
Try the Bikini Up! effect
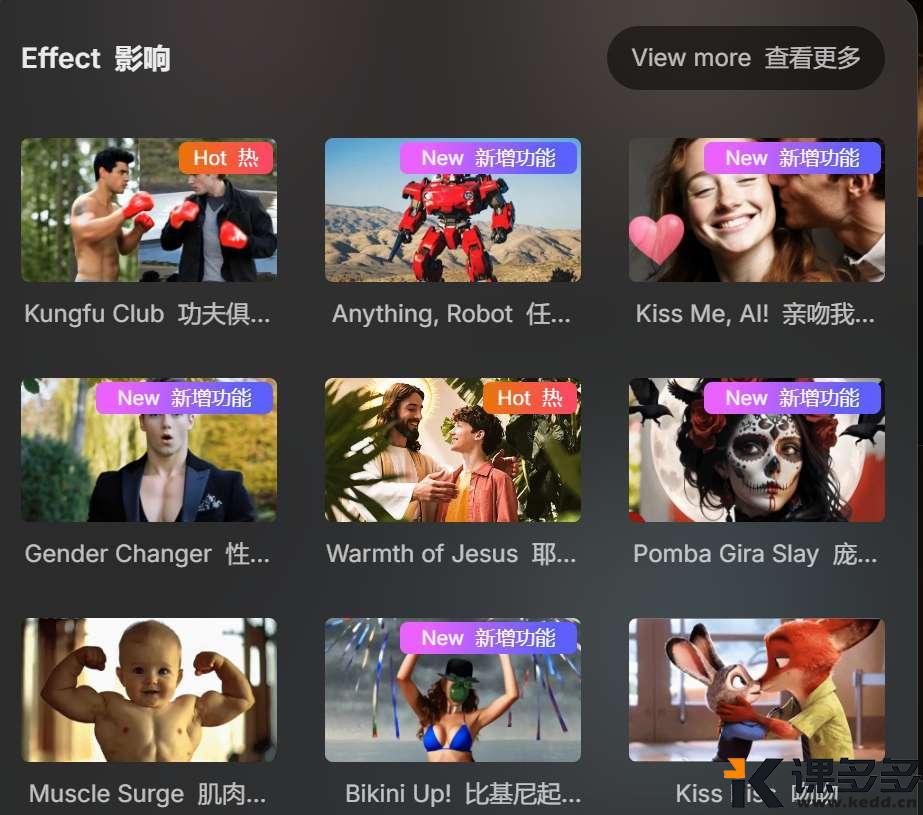click(x=452, y=690)
